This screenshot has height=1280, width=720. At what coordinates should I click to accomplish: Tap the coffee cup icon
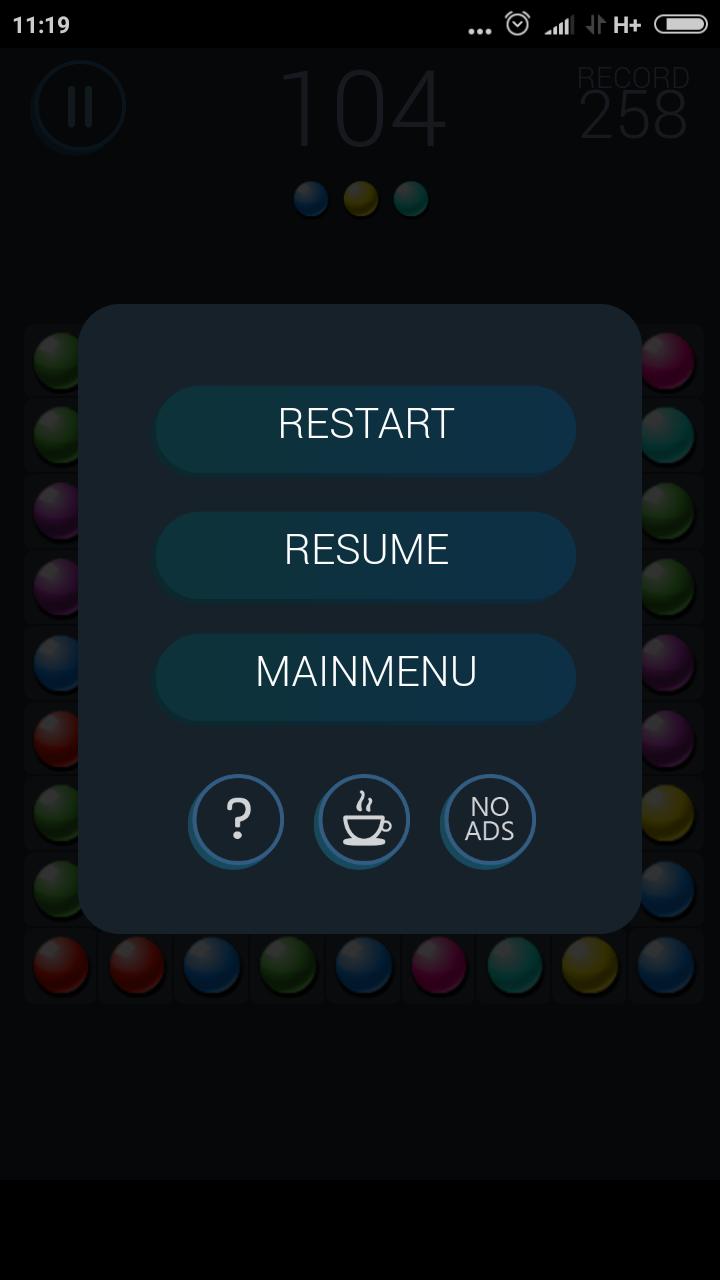pos(364,820)
